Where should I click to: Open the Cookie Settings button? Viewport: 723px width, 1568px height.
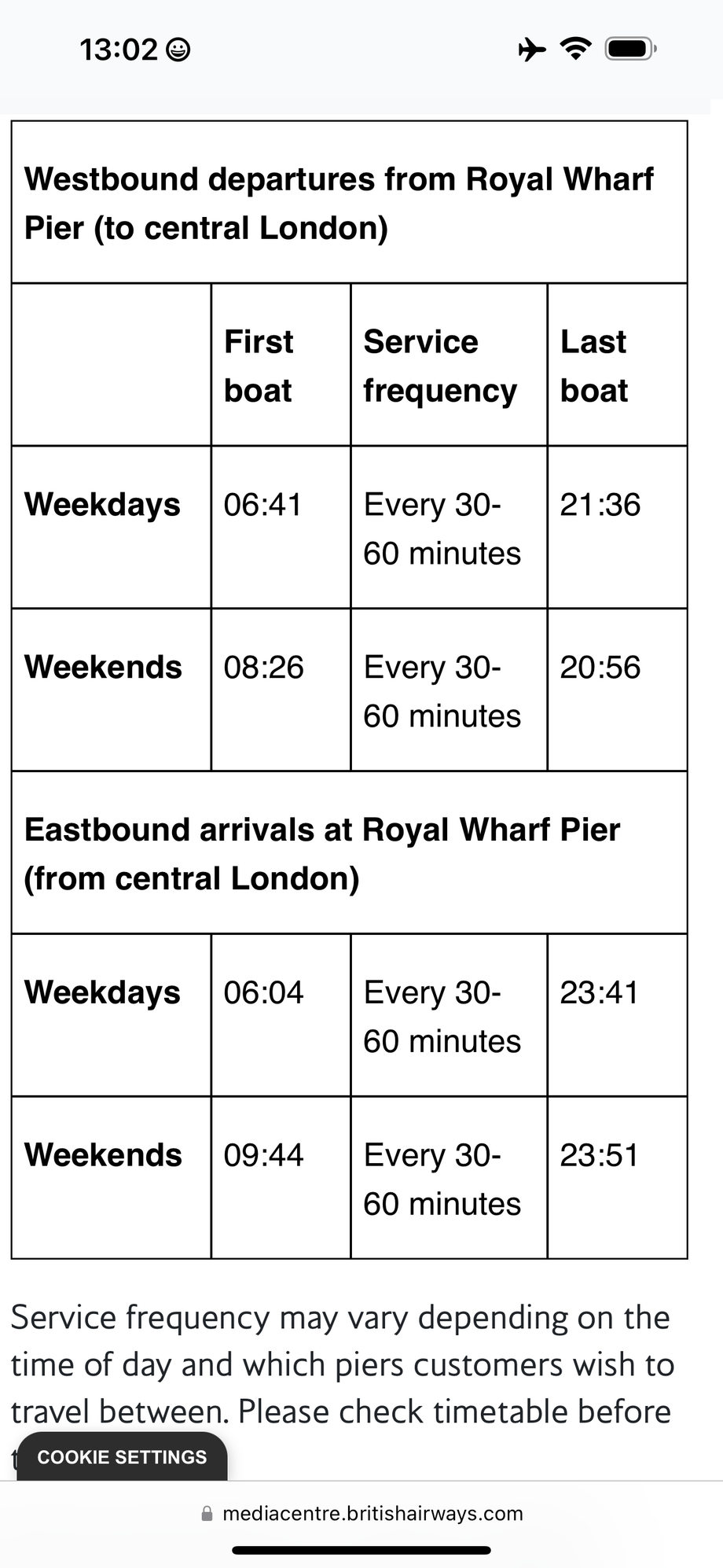[x=122, y=1457]
